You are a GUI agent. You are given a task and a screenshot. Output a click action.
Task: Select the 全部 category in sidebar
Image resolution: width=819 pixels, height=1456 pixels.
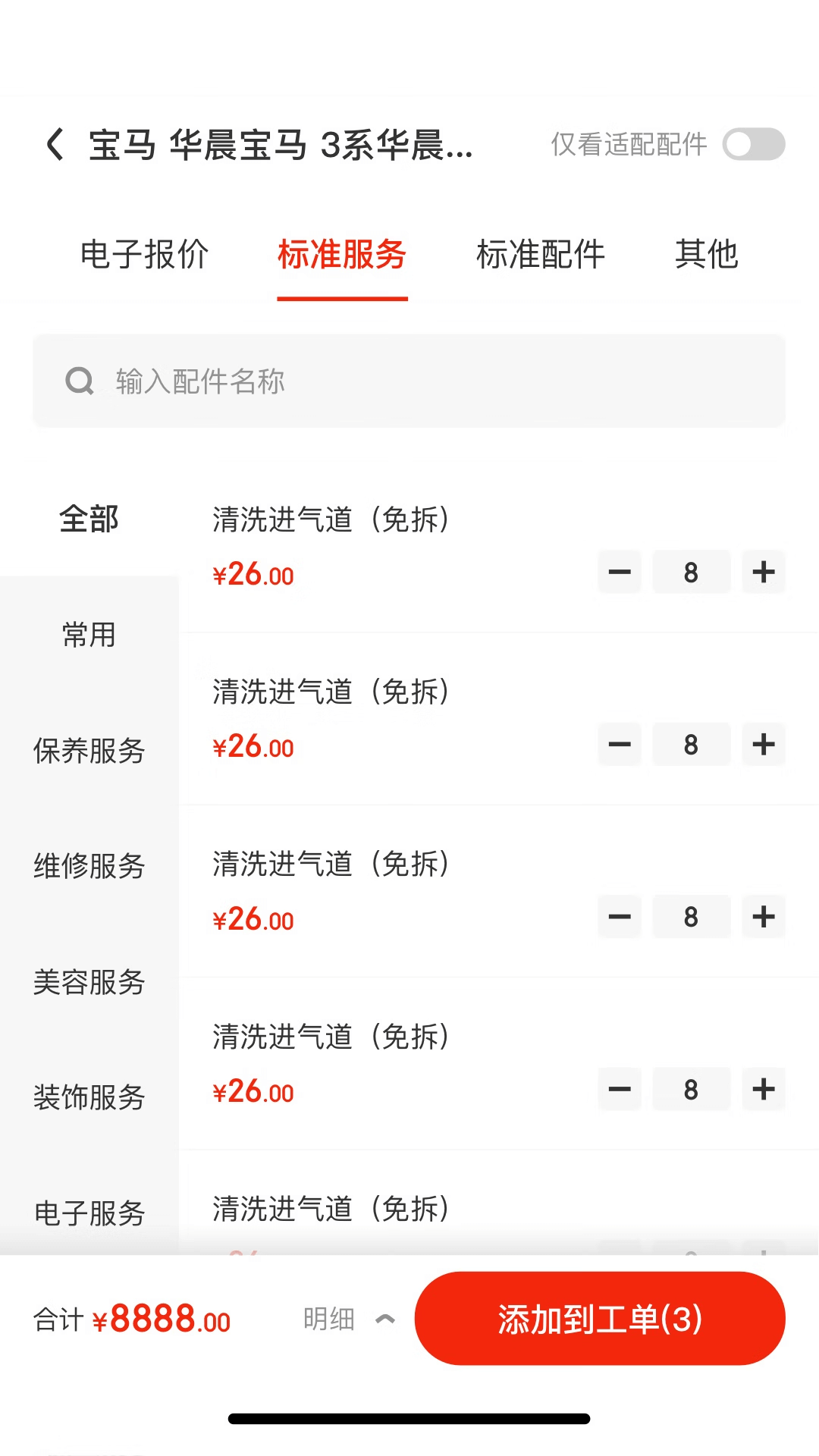click(89, 519)
